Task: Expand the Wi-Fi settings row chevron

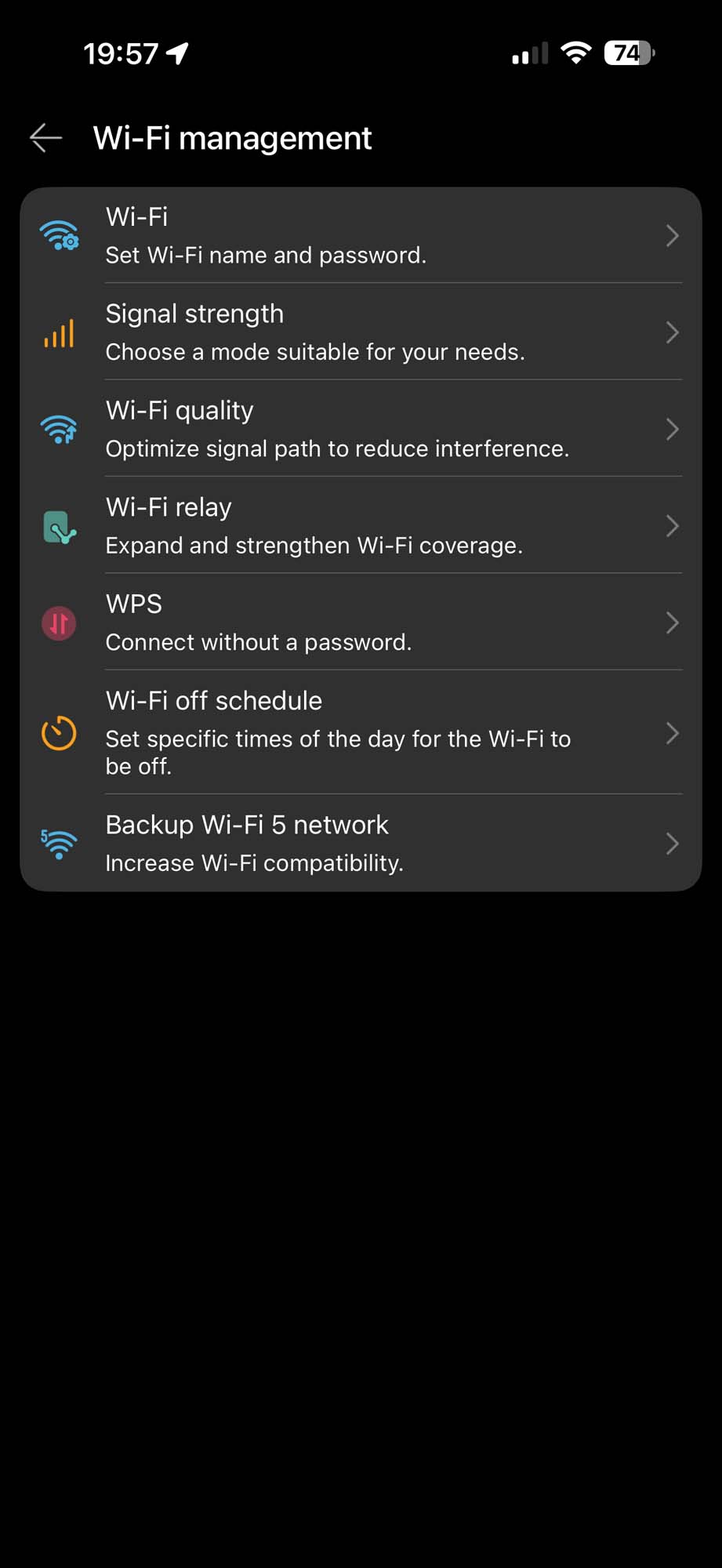Action: point(672,235)
